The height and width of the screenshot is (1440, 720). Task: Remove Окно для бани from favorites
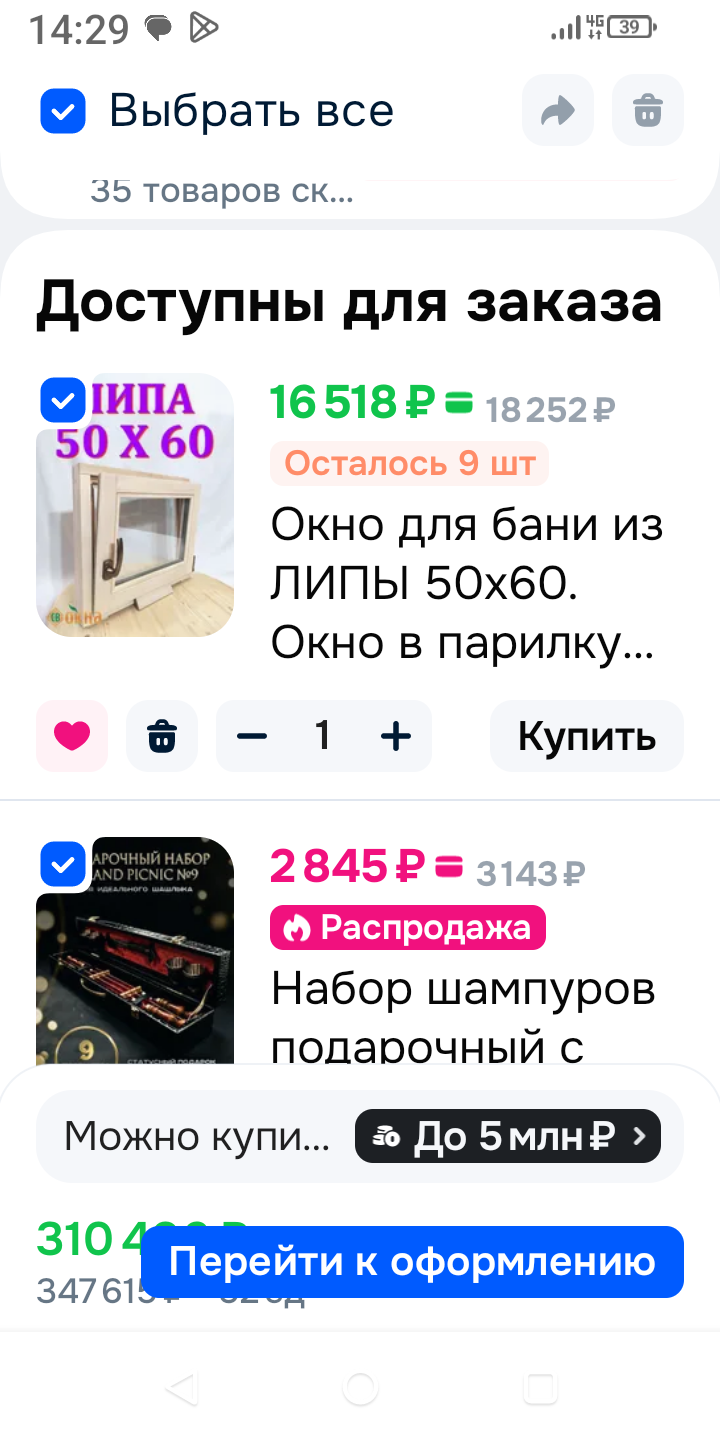coord(72,736)
